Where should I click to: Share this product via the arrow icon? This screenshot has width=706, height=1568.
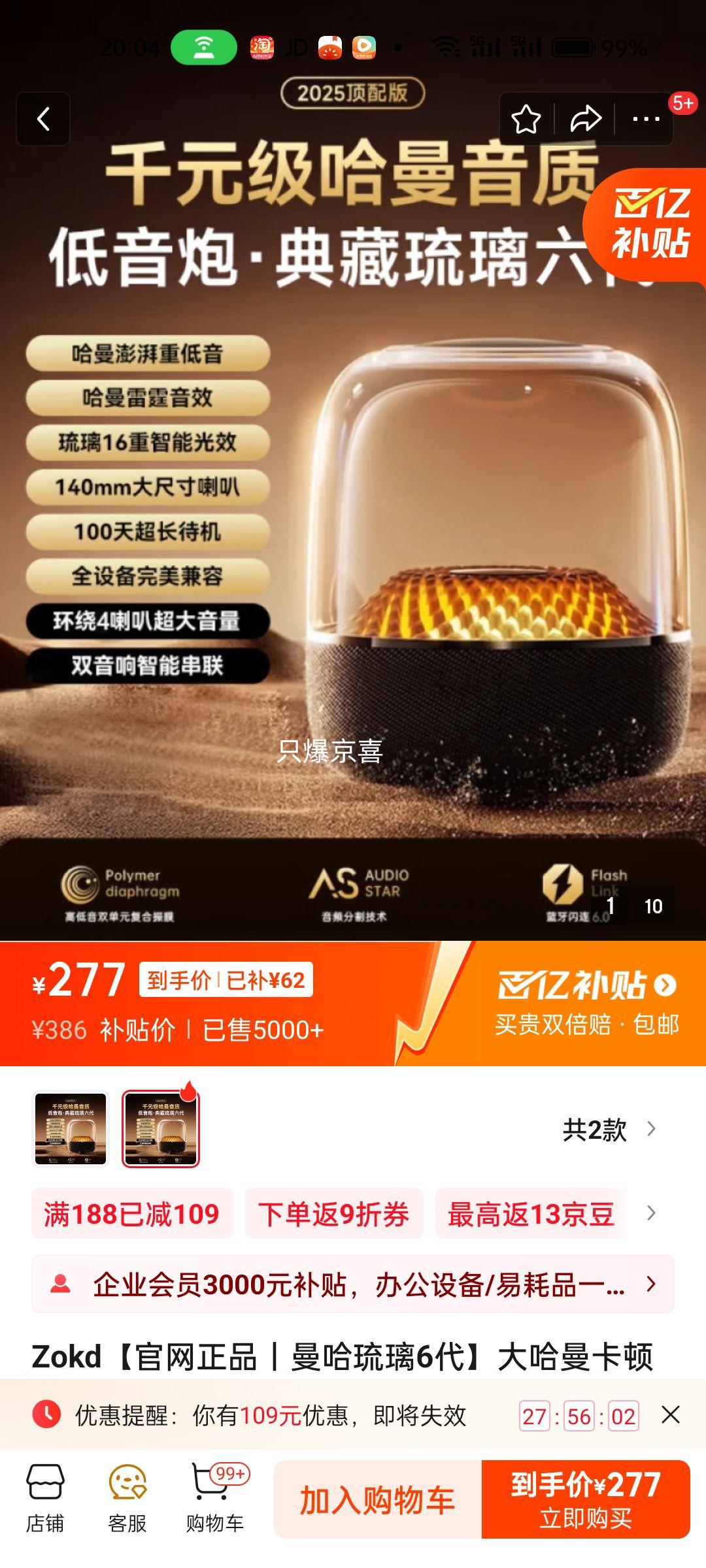pyautogui.click(x=585, y=119)
